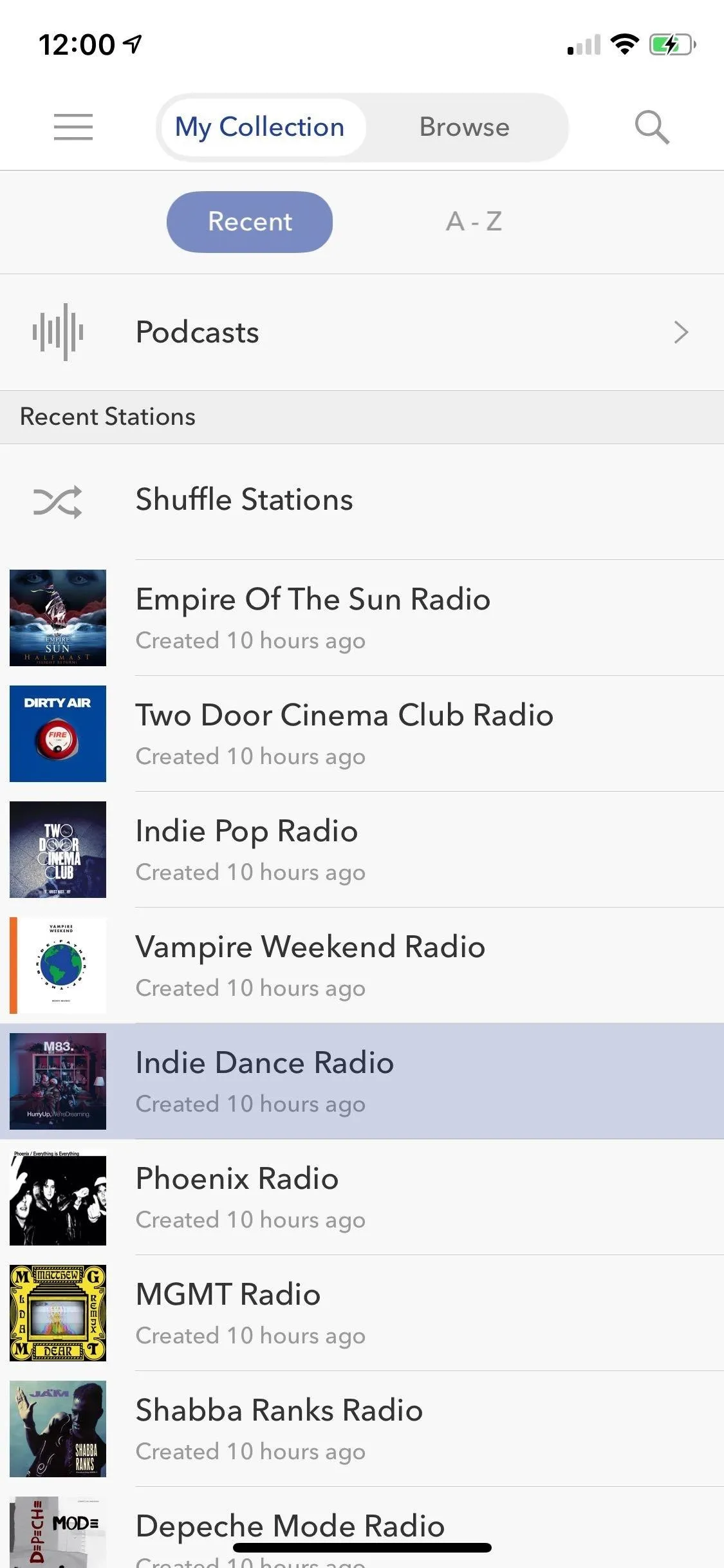Open the Podcasts row
The image size is (724, 1568).
[x=362, y=332]
